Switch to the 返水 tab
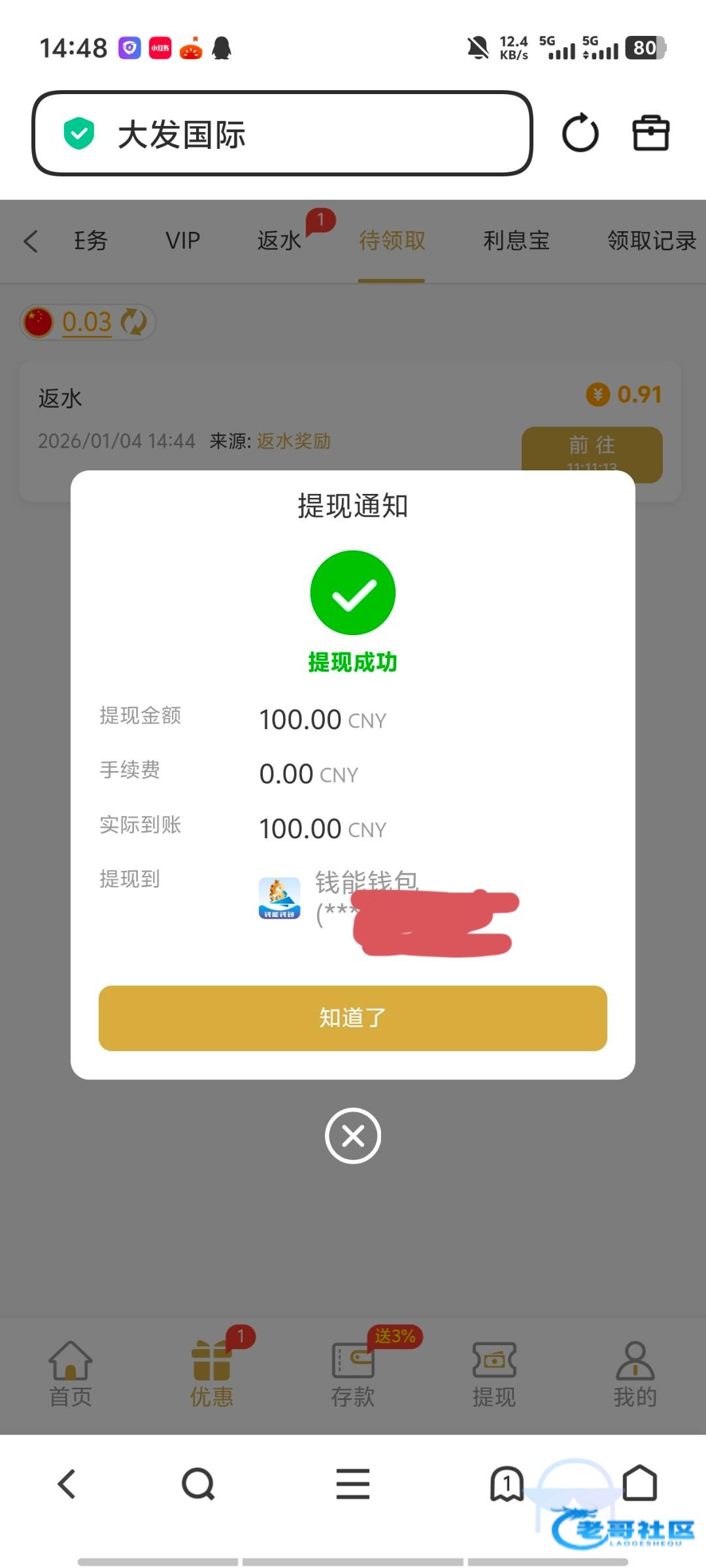The width and height of the screenshot is (706, 1568). coord(279,240)
